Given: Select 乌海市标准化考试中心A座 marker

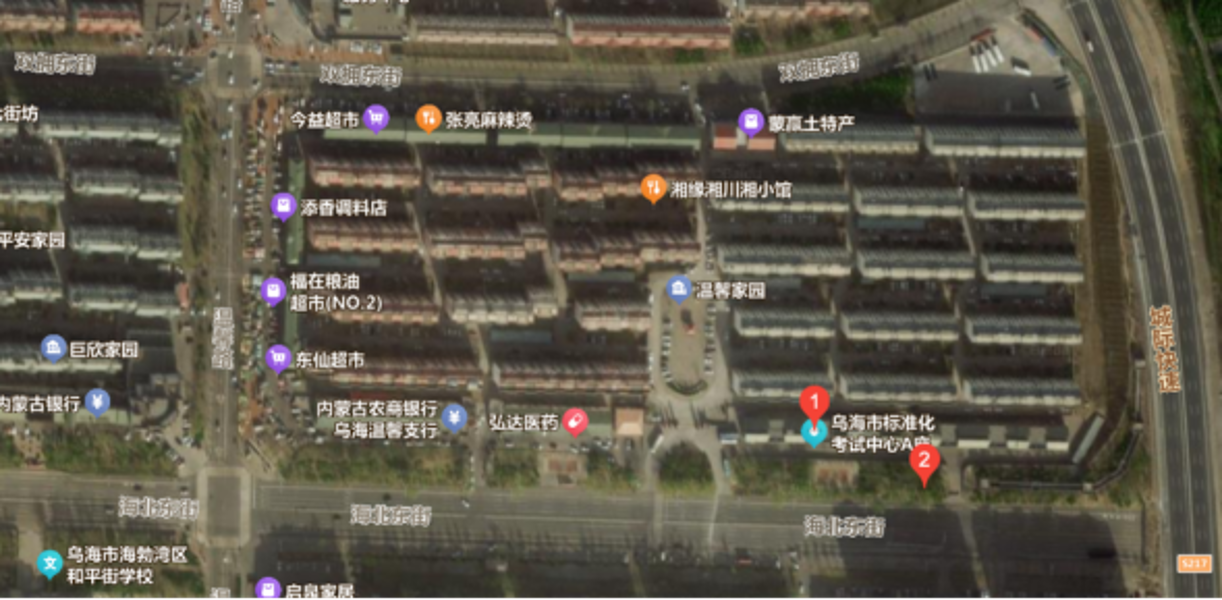Looking at the screenshot, I should [814, 433].
